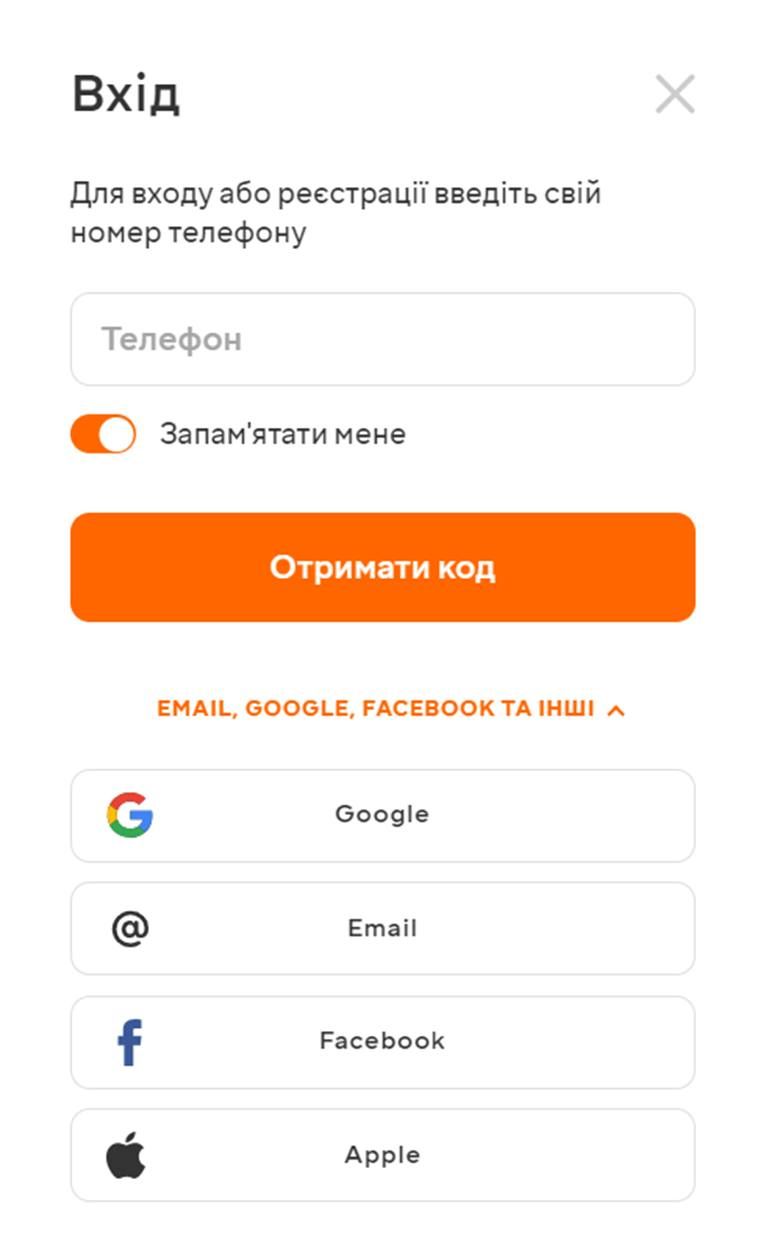
Task: Collapse the EMAIL, GOOGLE, FACEBOOK ТА ІНШІ section
Action: (x=383, y=710)
